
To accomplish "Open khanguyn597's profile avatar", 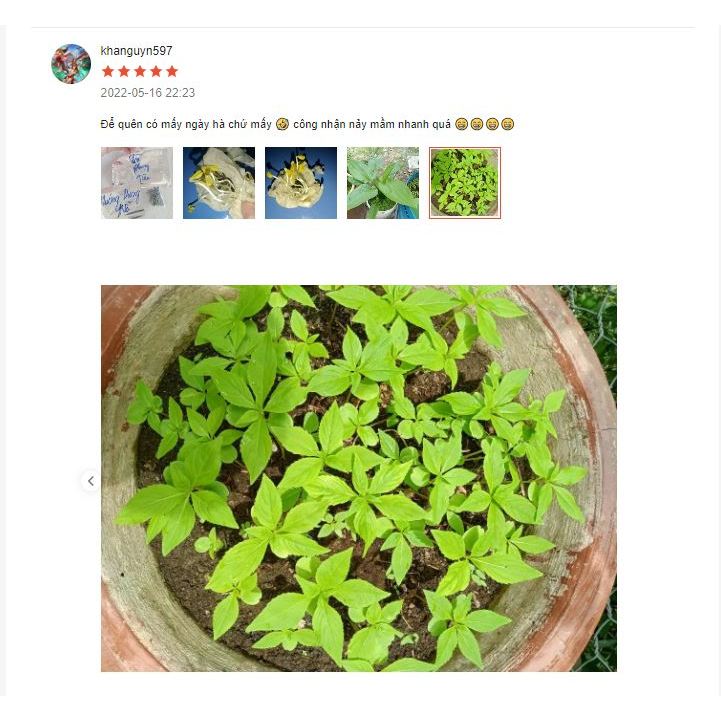I will click(71, 64).
